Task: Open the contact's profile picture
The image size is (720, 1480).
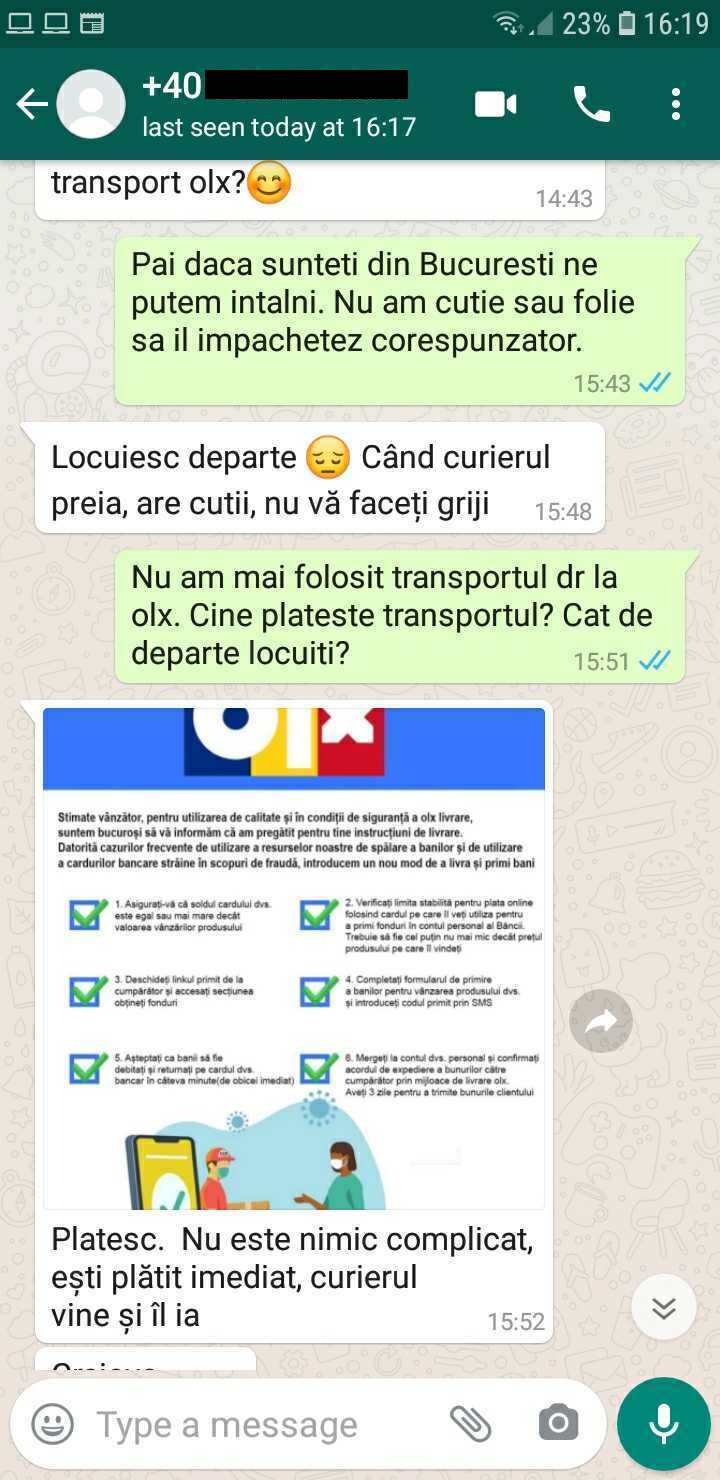Action: point(91,104)
